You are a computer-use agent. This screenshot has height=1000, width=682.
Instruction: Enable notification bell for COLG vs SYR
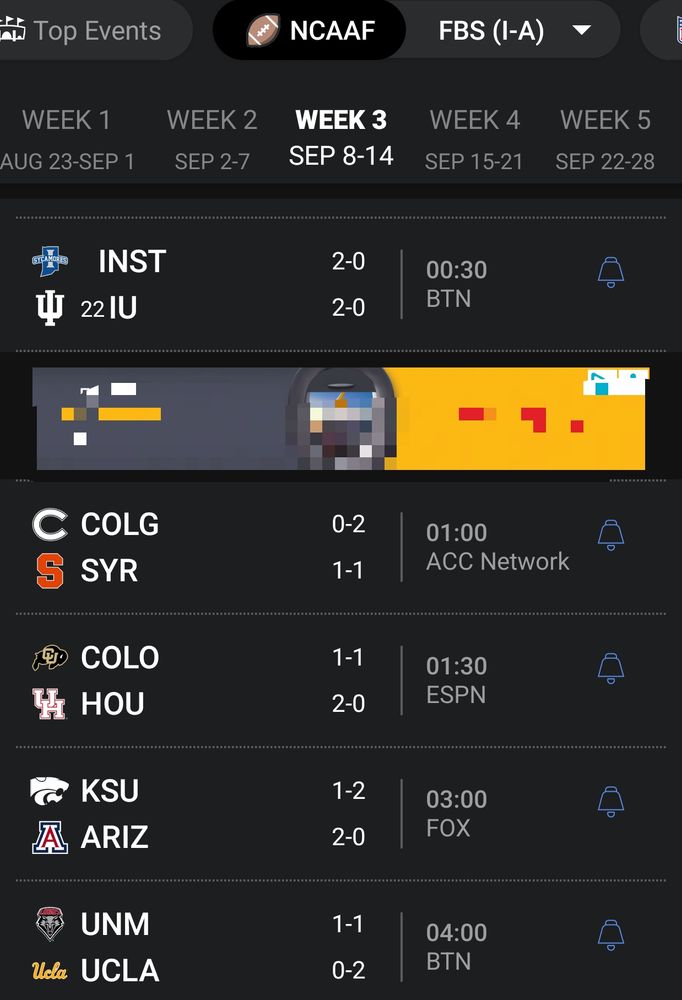(611, 535)
